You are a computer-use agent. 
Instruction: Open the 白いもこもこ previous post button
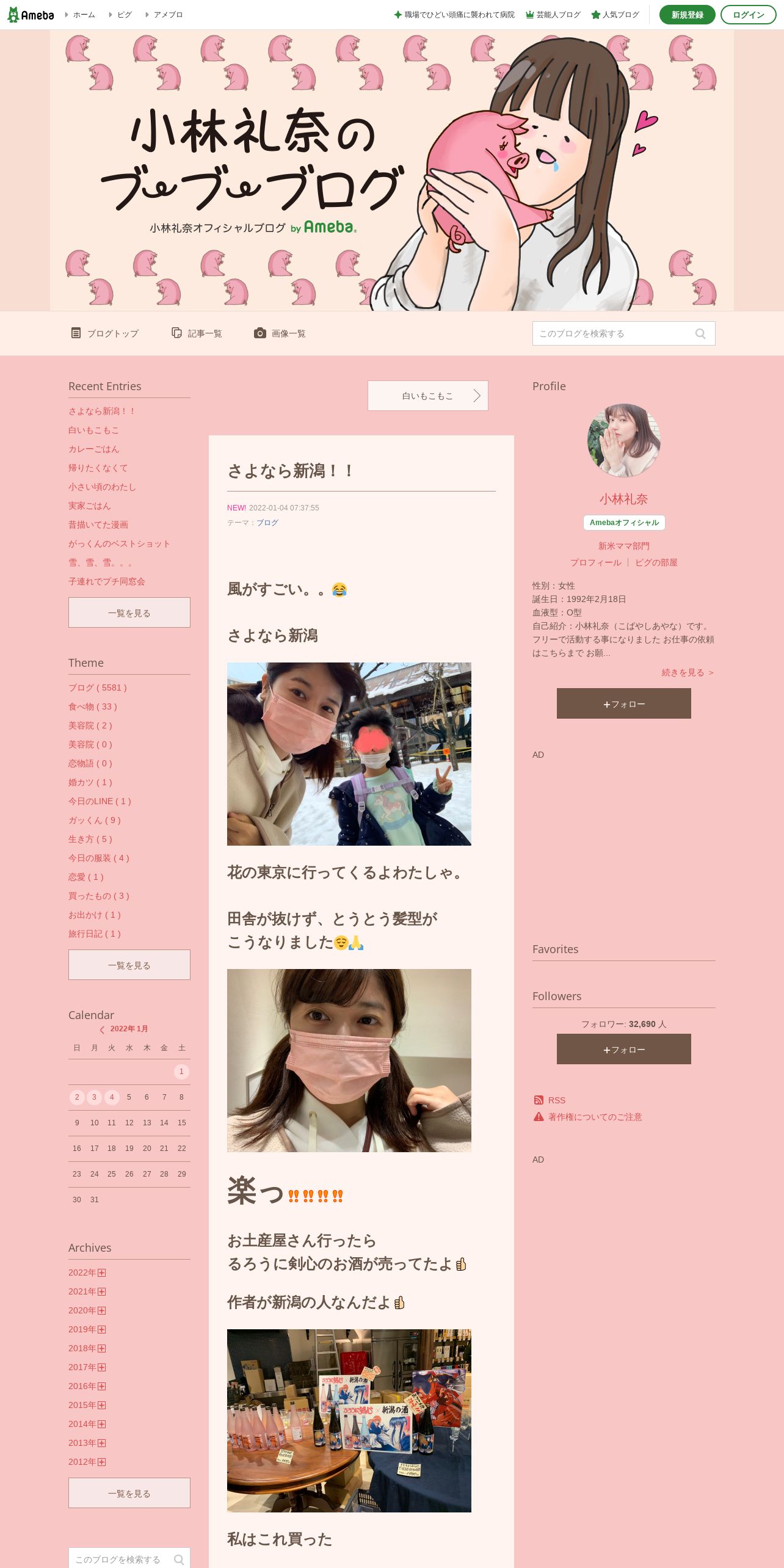[x=427, y=396]
